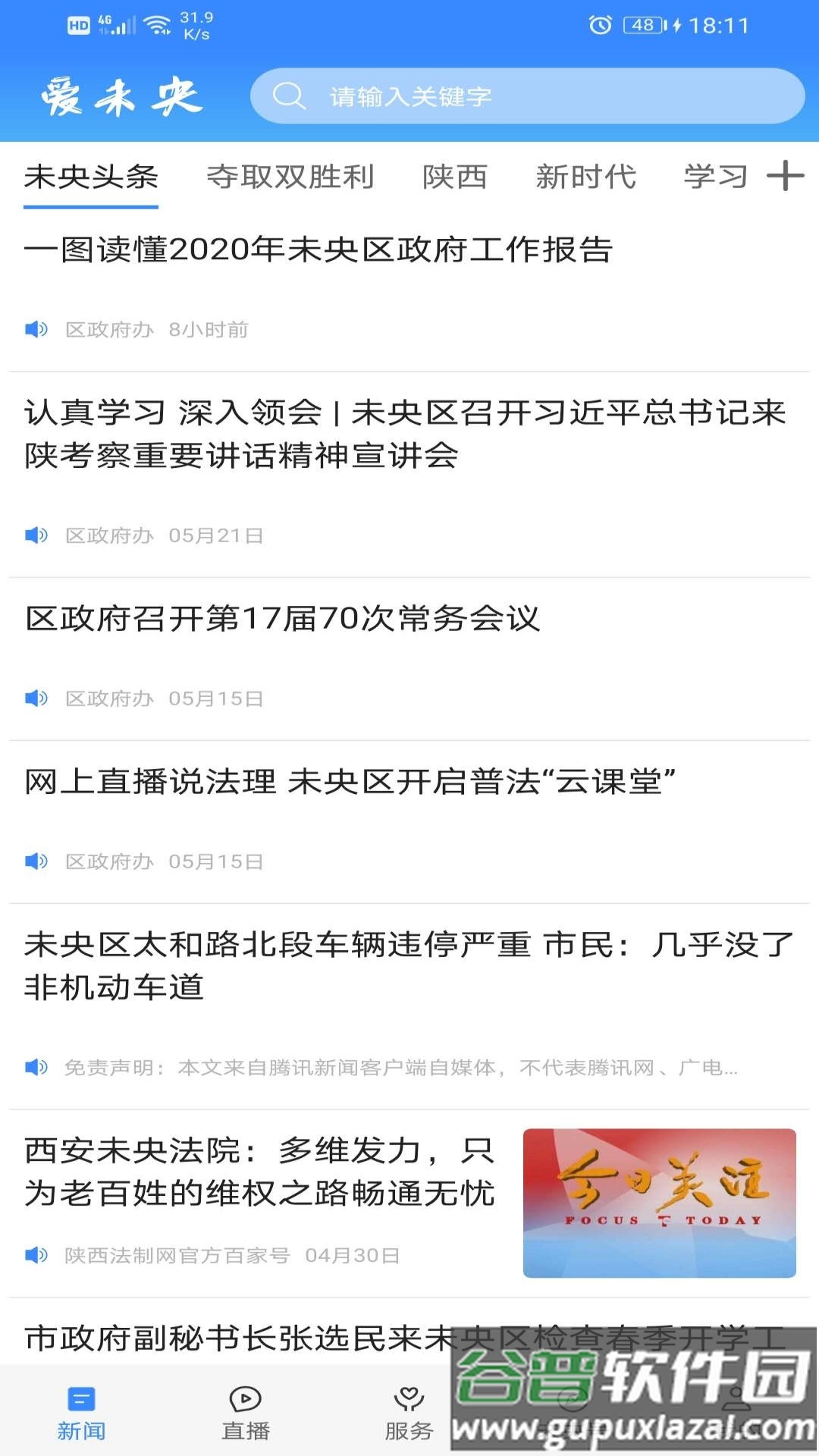The image size is (819, 1456).
Task: Tap the speaker icon next to the 免责声明 text
Action: [36, 1065]
